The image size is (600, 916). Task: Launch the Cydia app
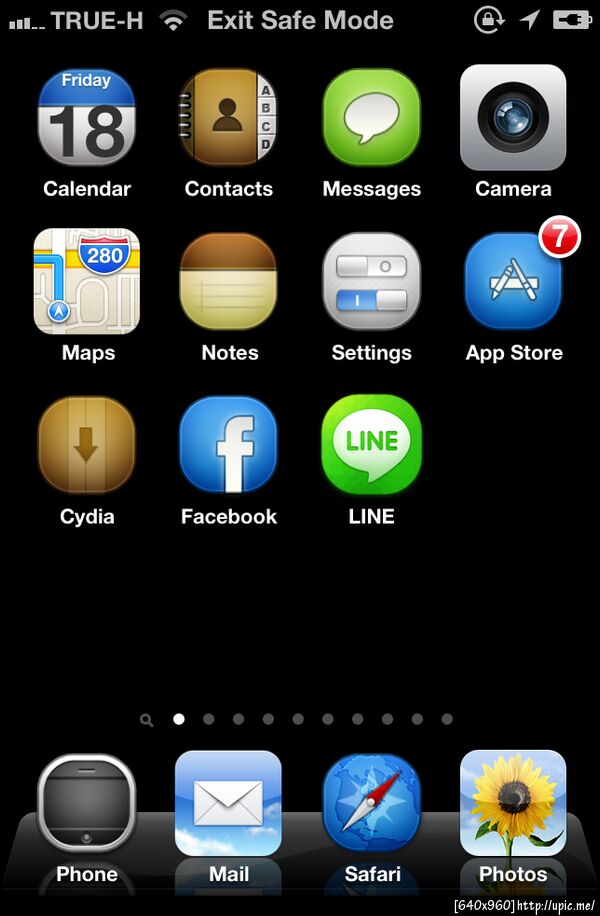(x=87, y=446)
